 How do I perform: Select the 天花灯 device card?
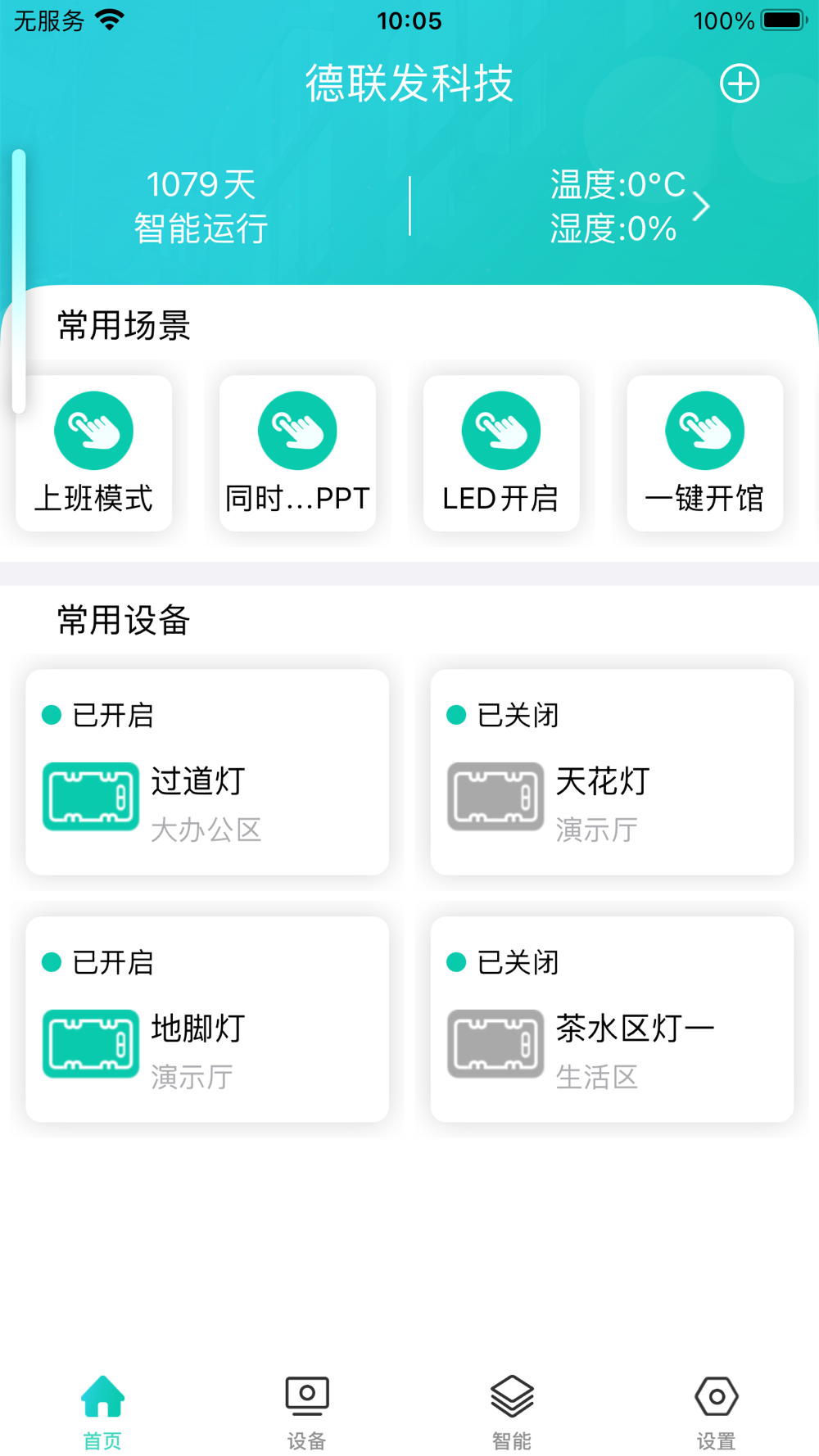click(612, 772)
